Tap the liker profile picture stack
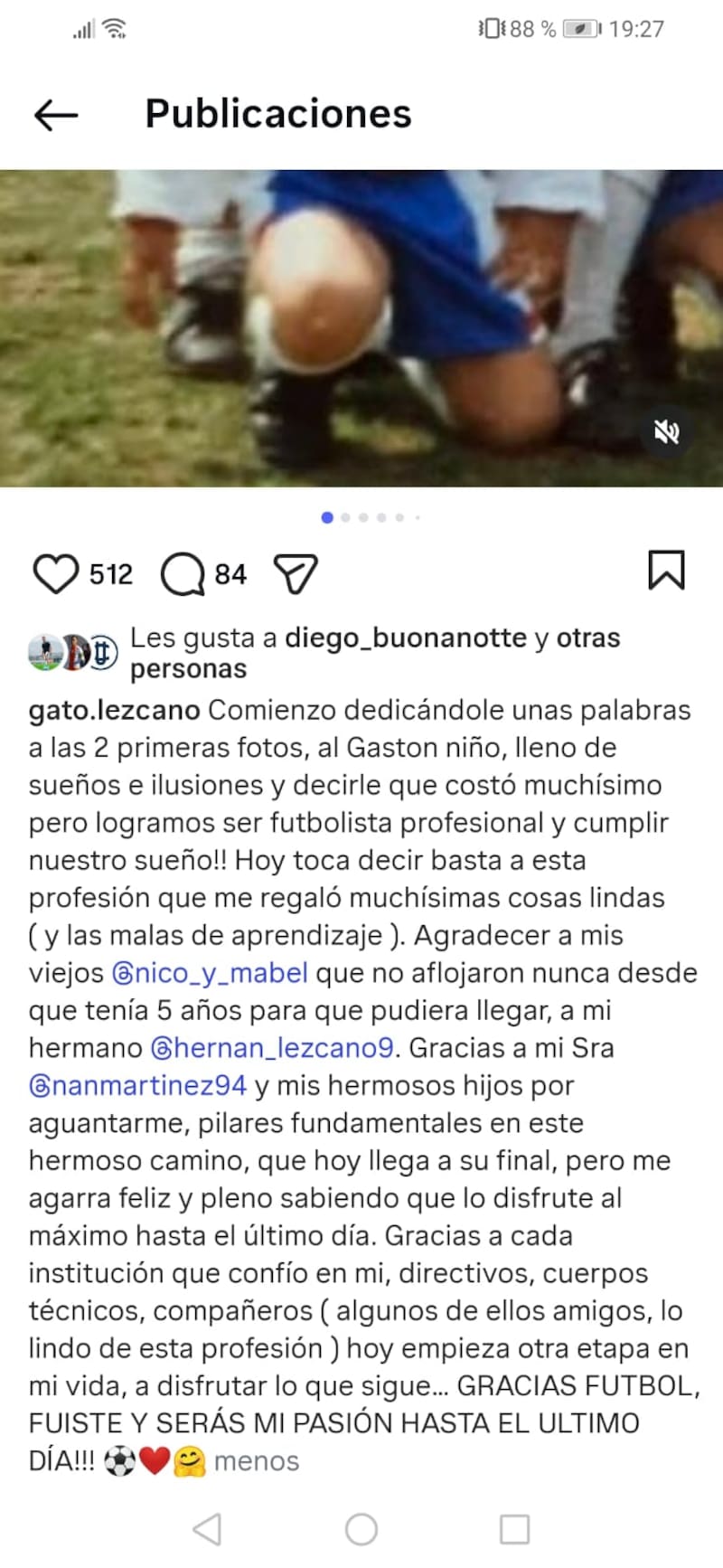The height and width of the screenshot is (1568, 723). pos(69,650)
